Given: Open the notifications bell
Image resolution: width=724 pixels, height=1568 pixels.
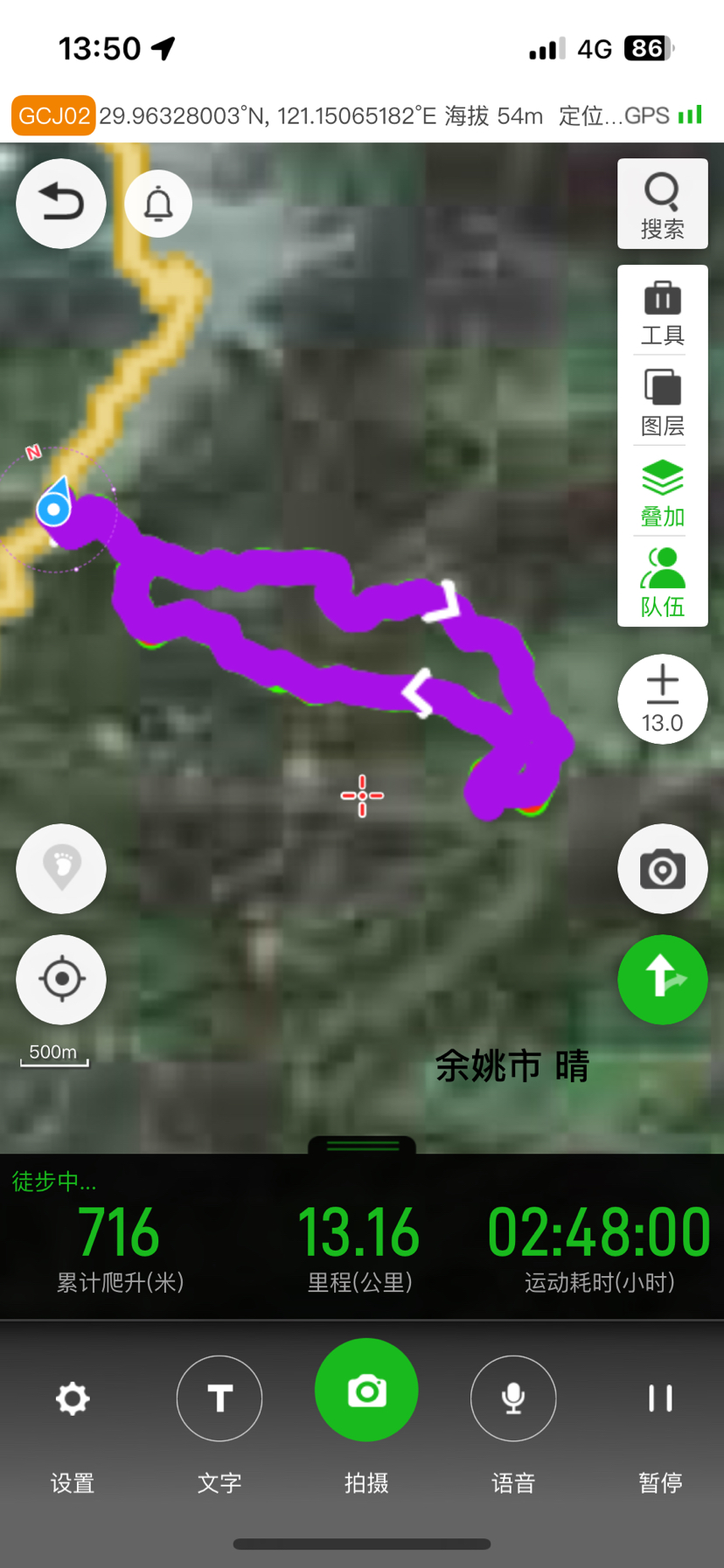Looking at the screenshot, I should (158, 205).
